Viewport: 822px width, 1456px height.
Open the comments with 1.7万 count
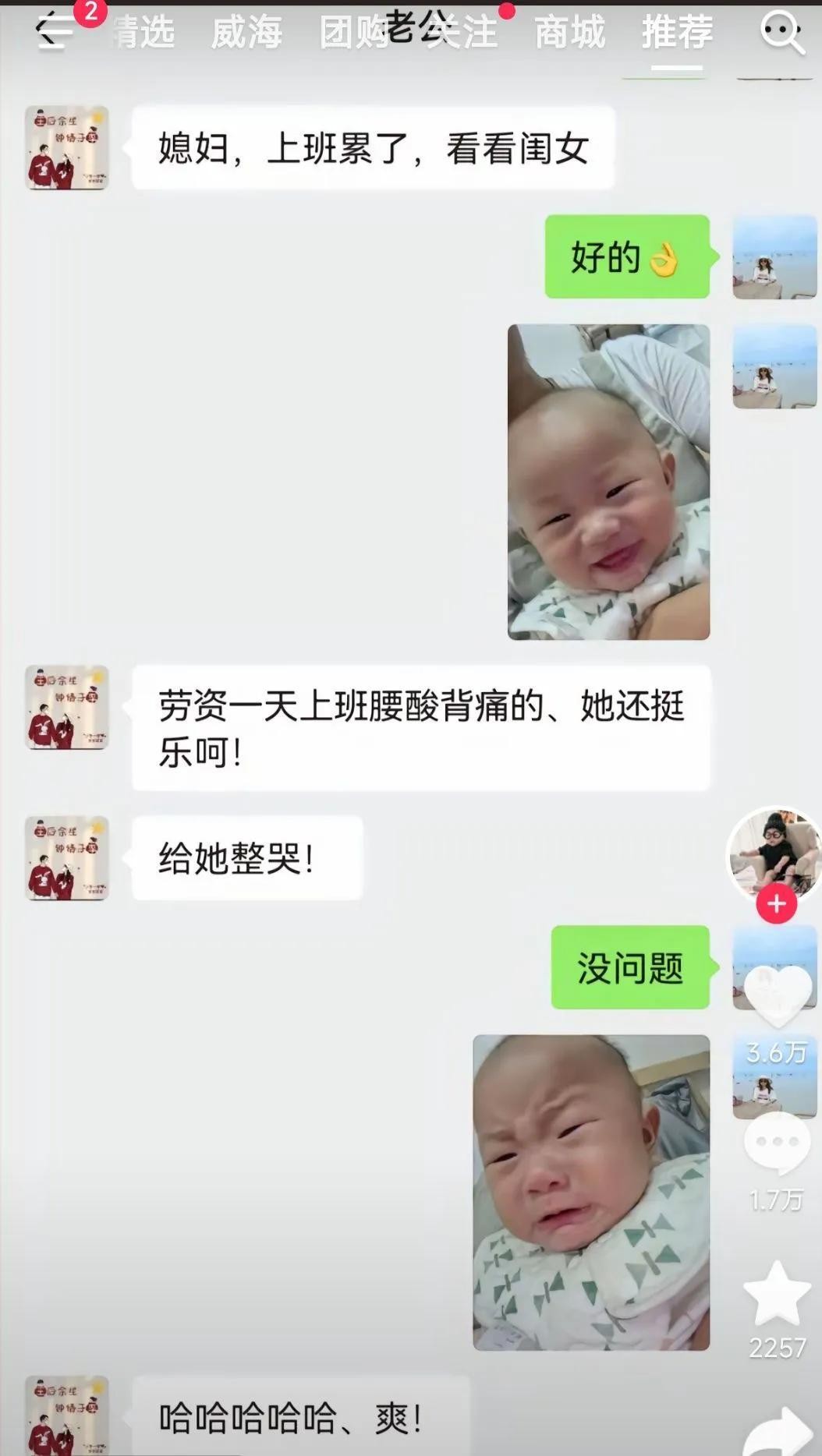coord(777,1144)
